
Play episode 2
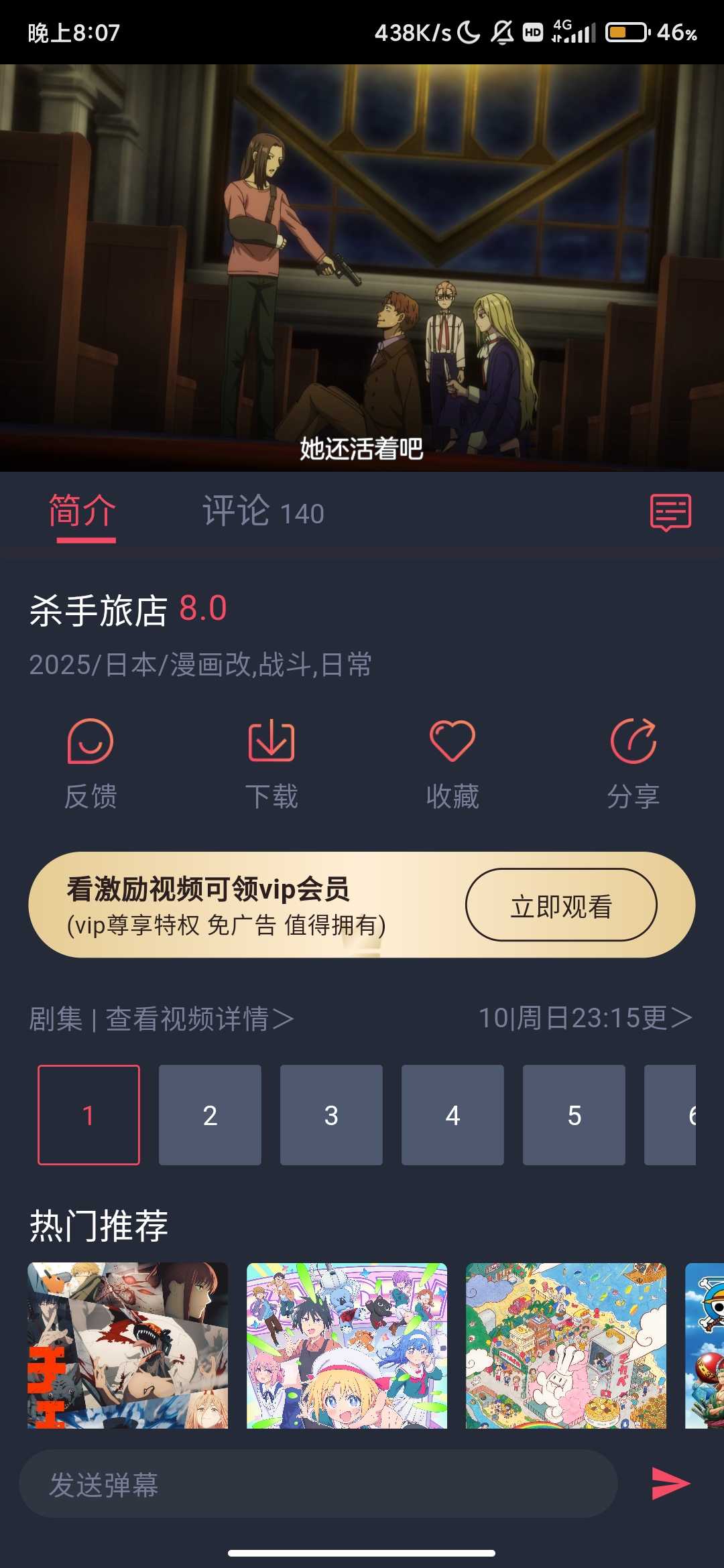coord(210,1115)
